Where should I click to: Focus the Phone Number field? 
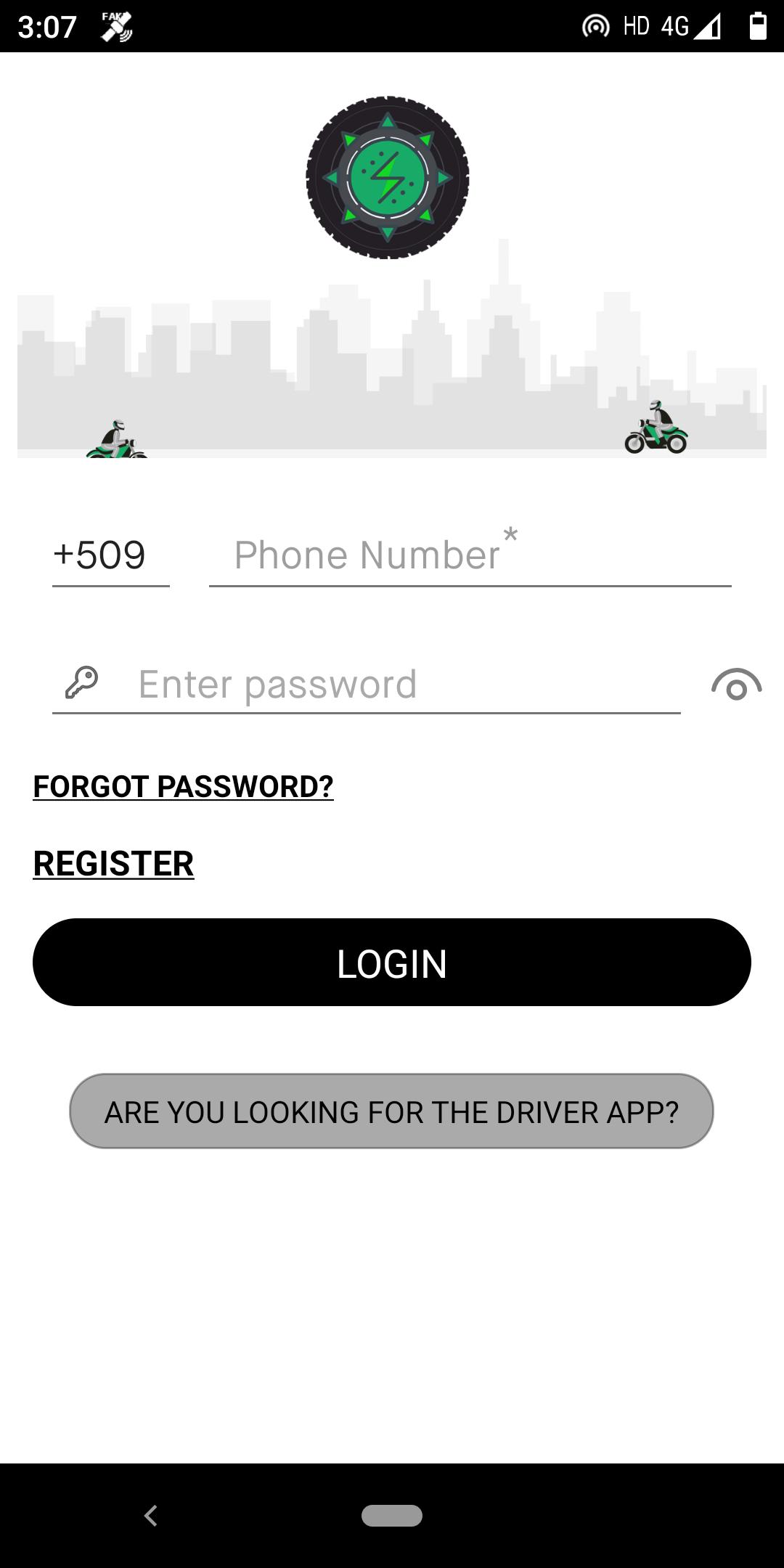tap(469, 556)
